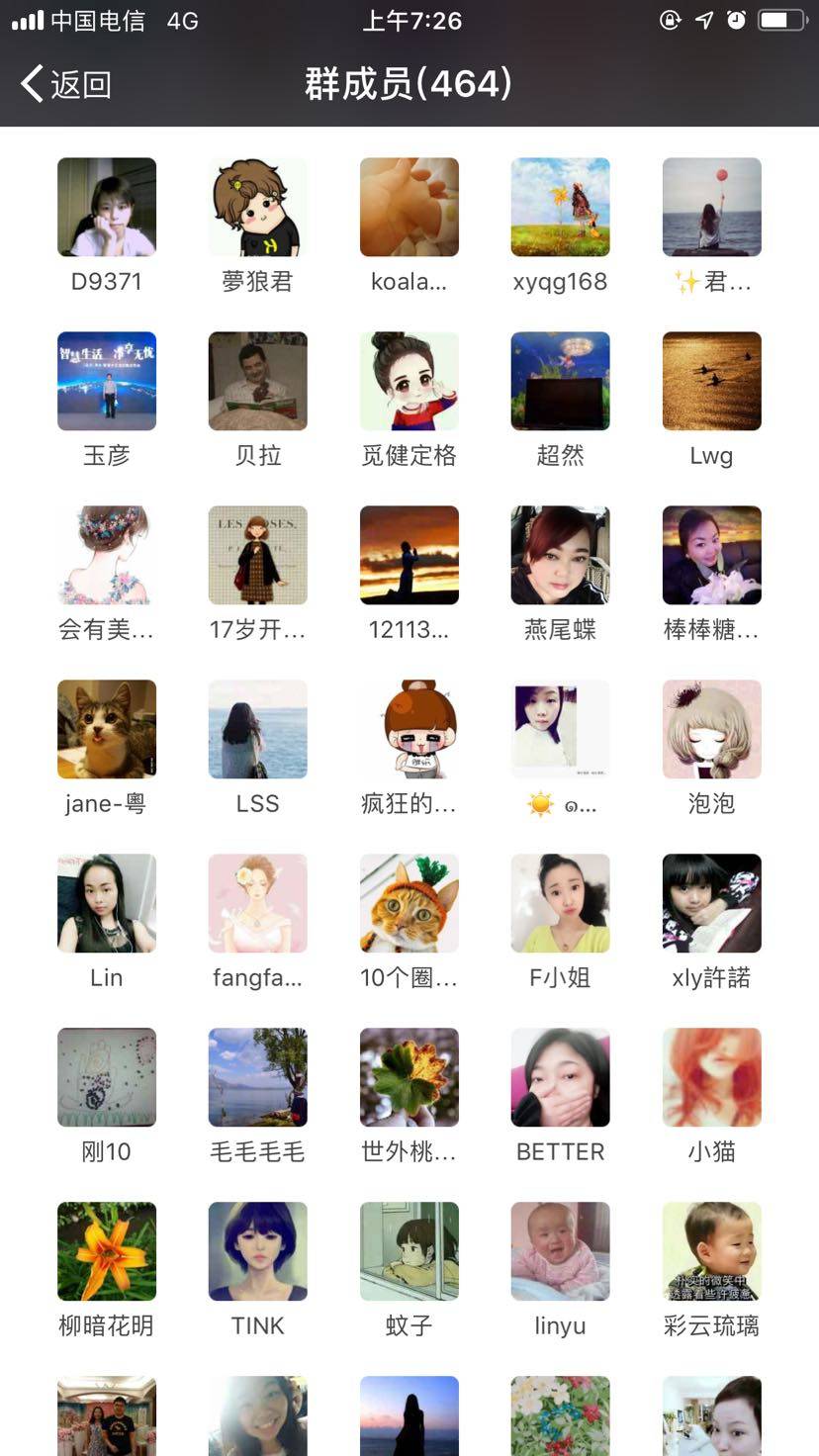Image resolution: width=819 pixels, height=1456 pixels.
Task: Select member 泡泡
Action: [x=711, y=730]
